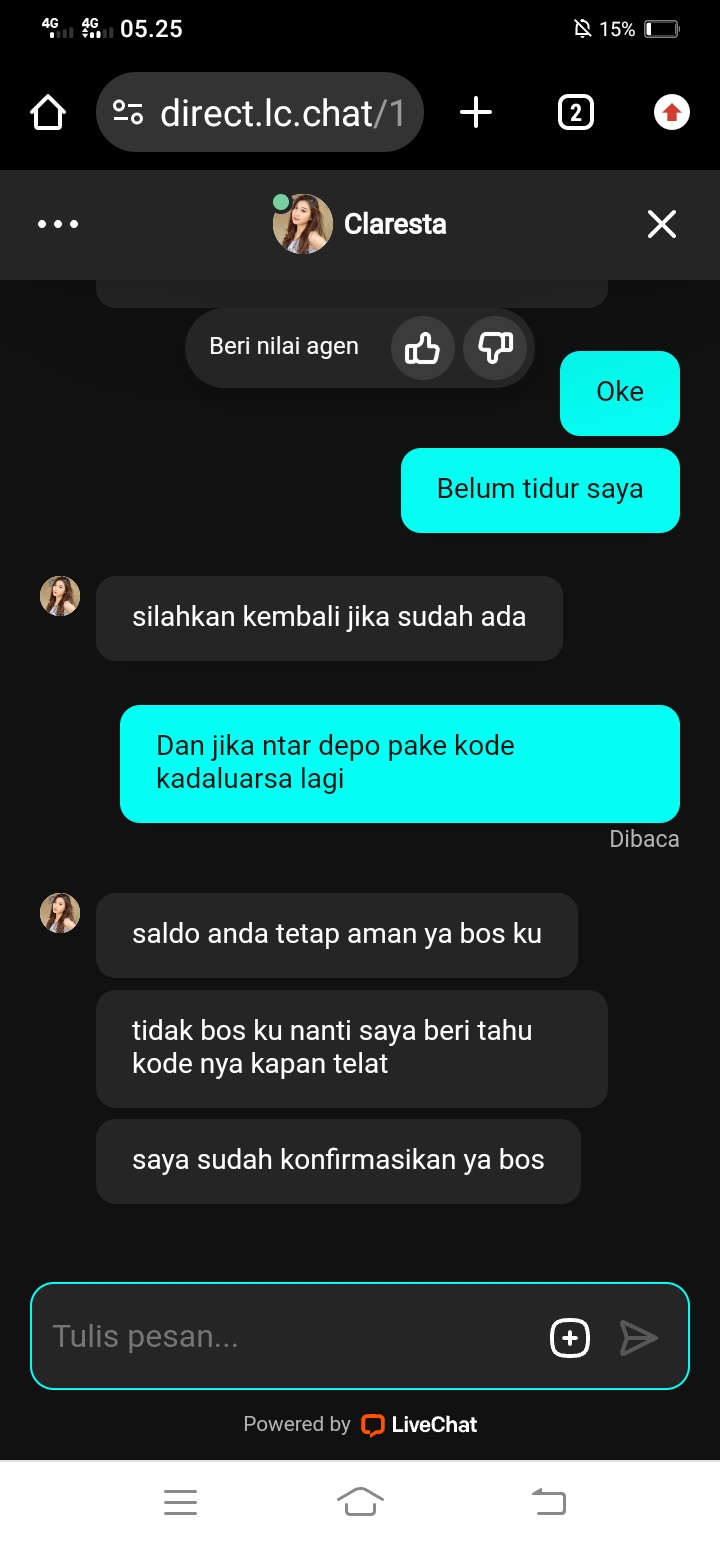Image resolution: width=720 pixels, height=1544 pixels.
Task: Go back using system navigation
Action: 548,1501
